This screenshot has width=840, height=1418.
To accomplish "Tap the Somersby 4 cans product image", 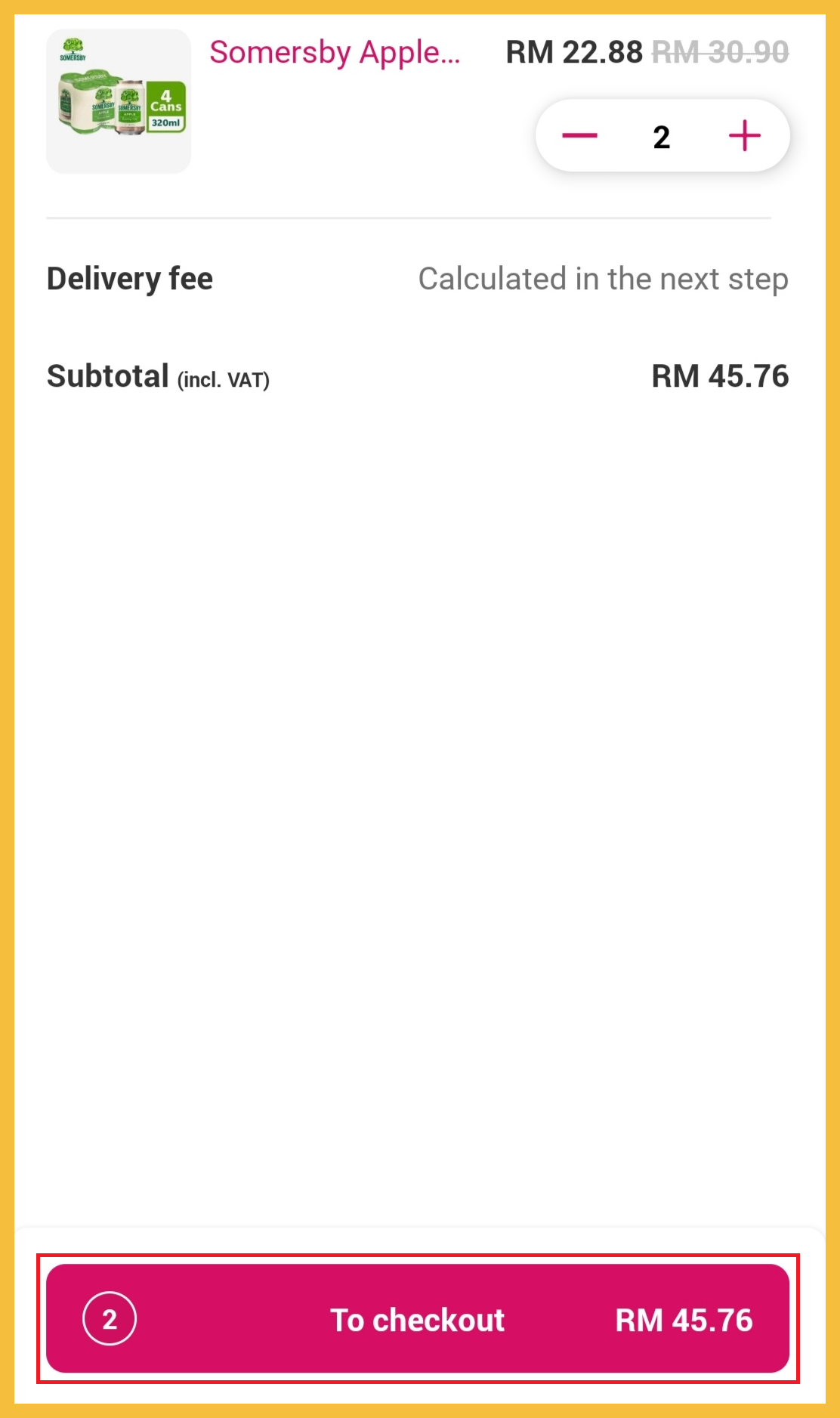I will [x=119, y=101].
